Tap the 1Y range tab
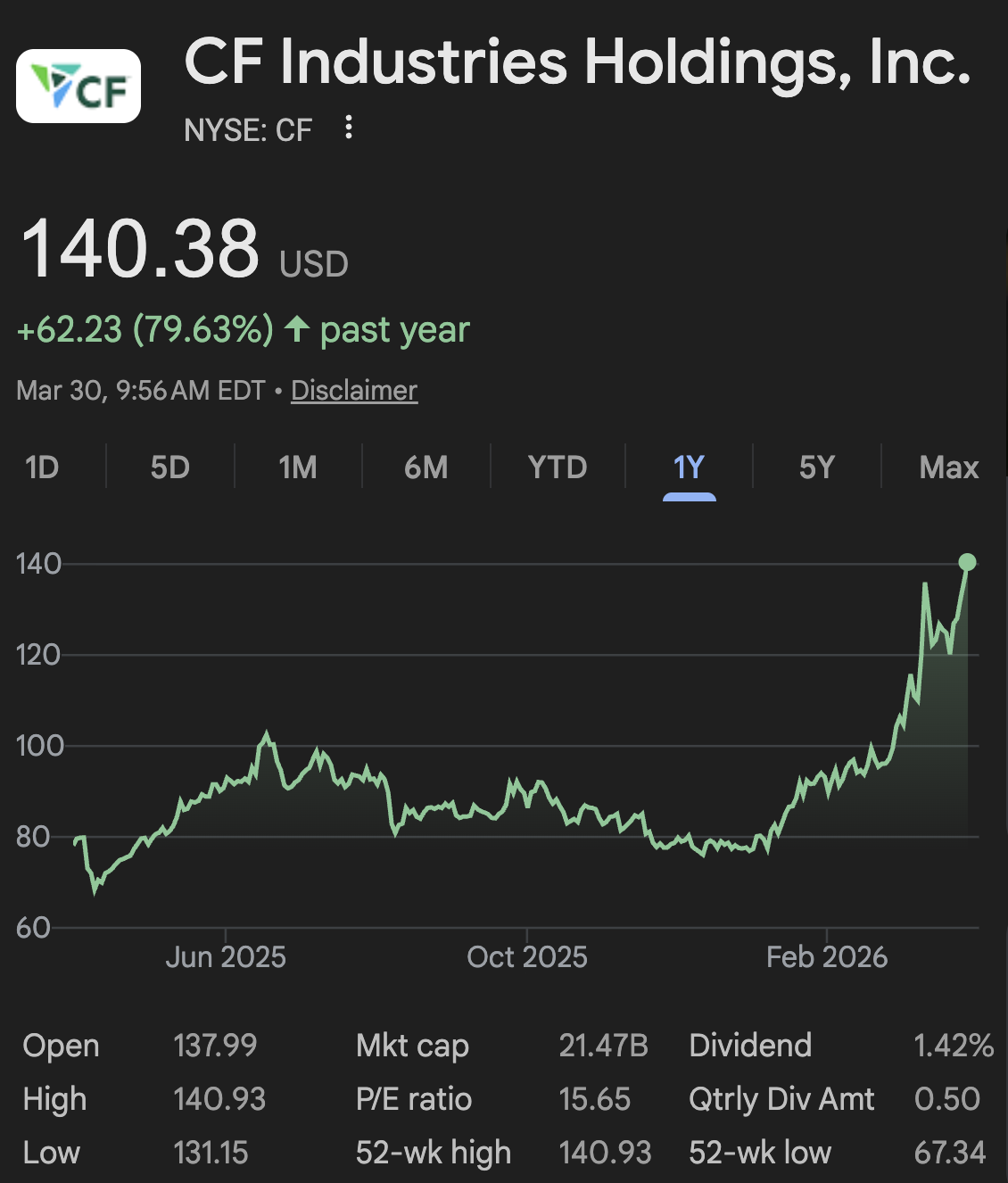1008x1183 pixels. click(689, 467)
